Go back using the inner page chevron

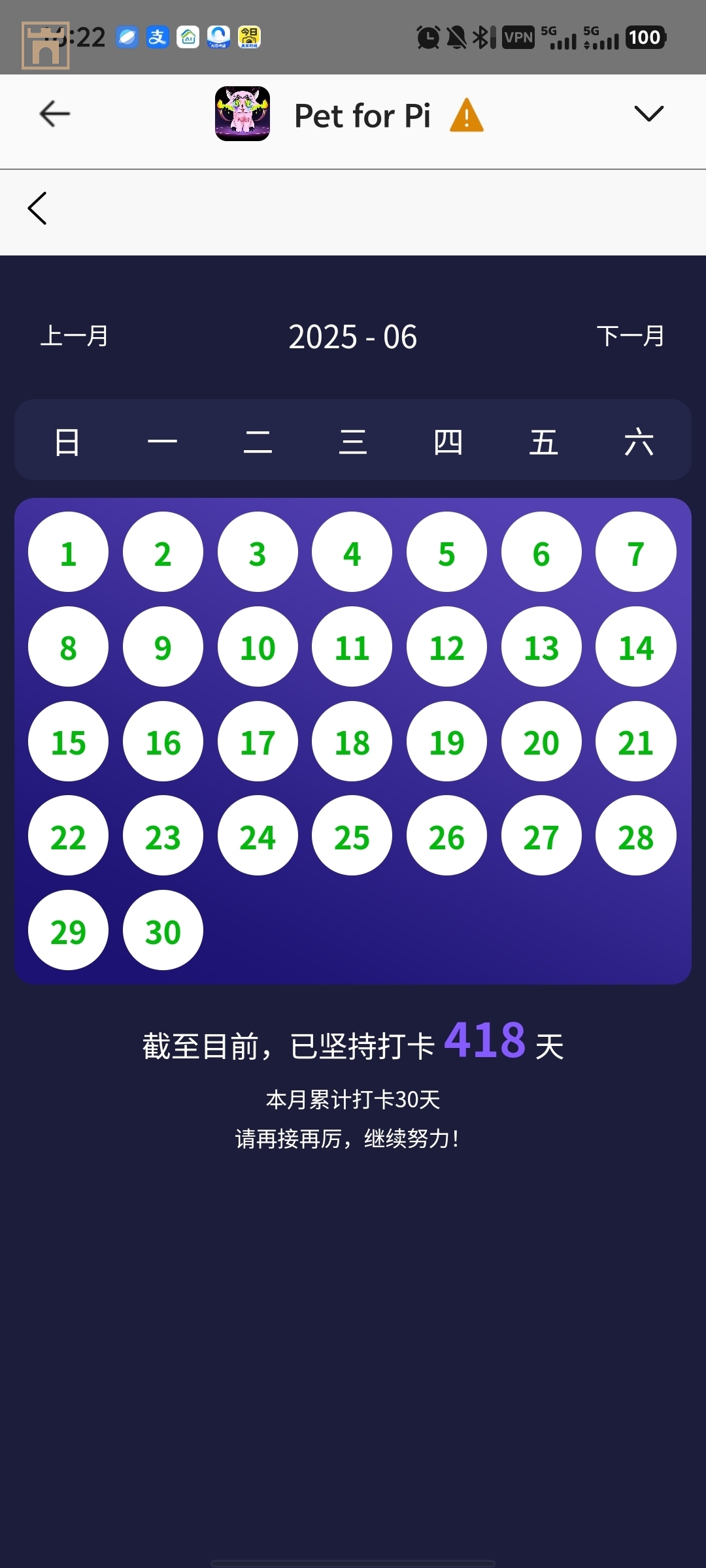click(x=37, y=208)
